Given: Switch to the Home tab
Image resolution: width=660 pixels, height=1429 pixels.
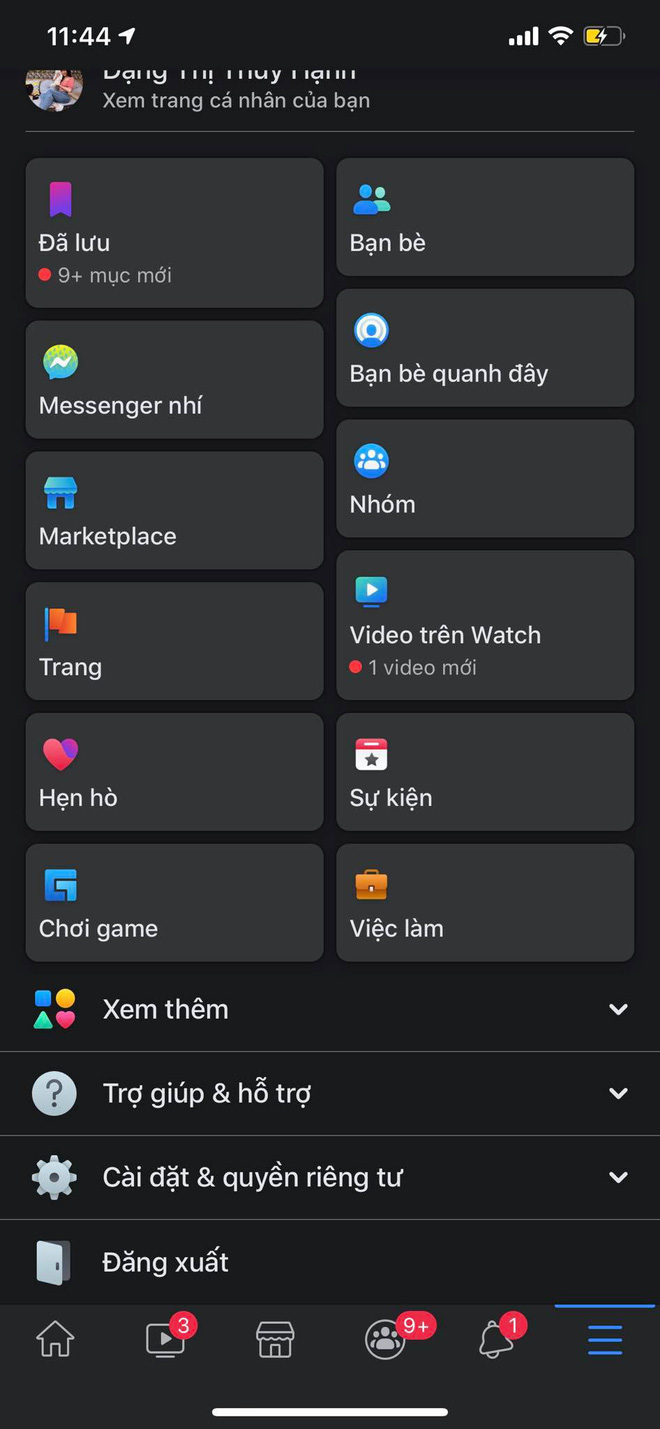Looking at the screenshot, I should [x=55, y=1338].
